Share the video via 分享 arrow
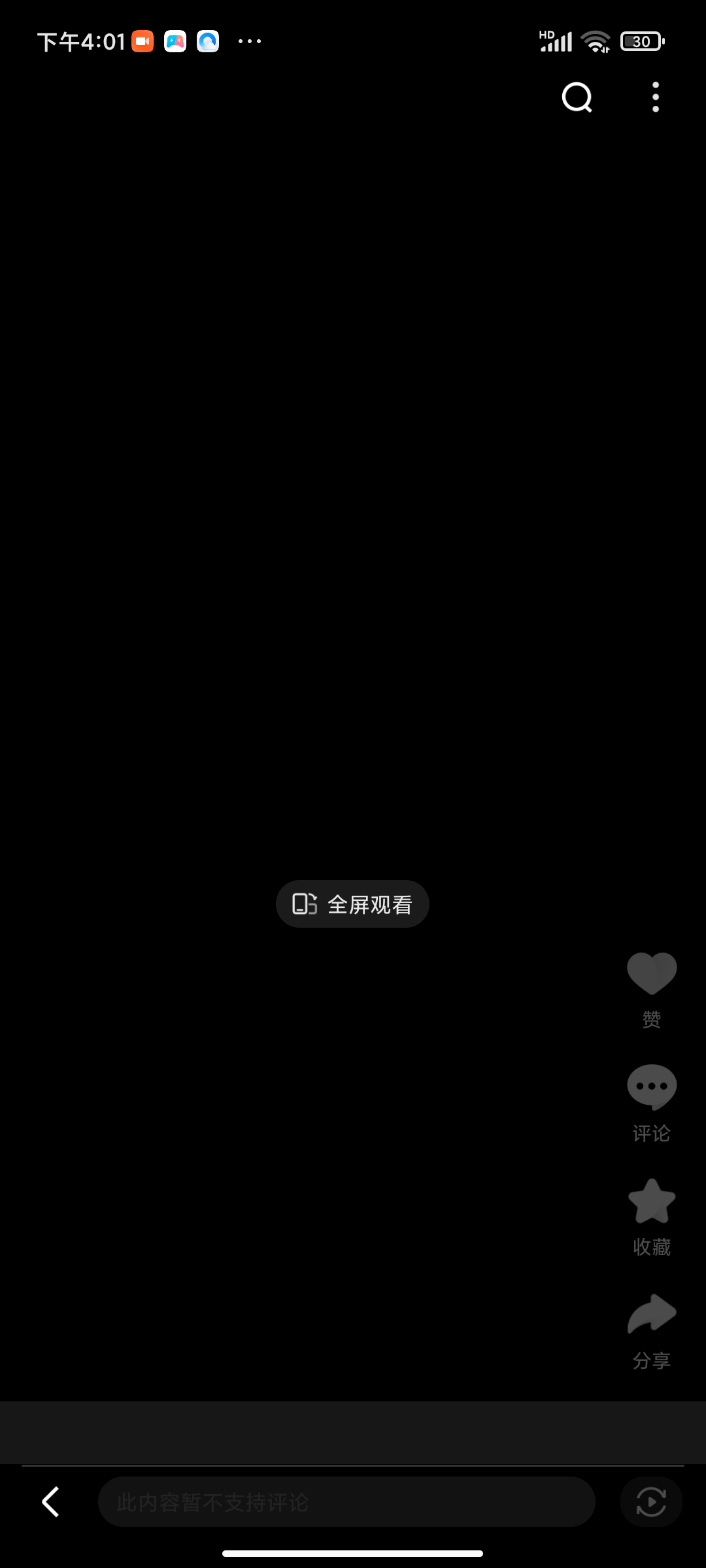Screen dimensions: 706x1568 tap(651, 1315)
